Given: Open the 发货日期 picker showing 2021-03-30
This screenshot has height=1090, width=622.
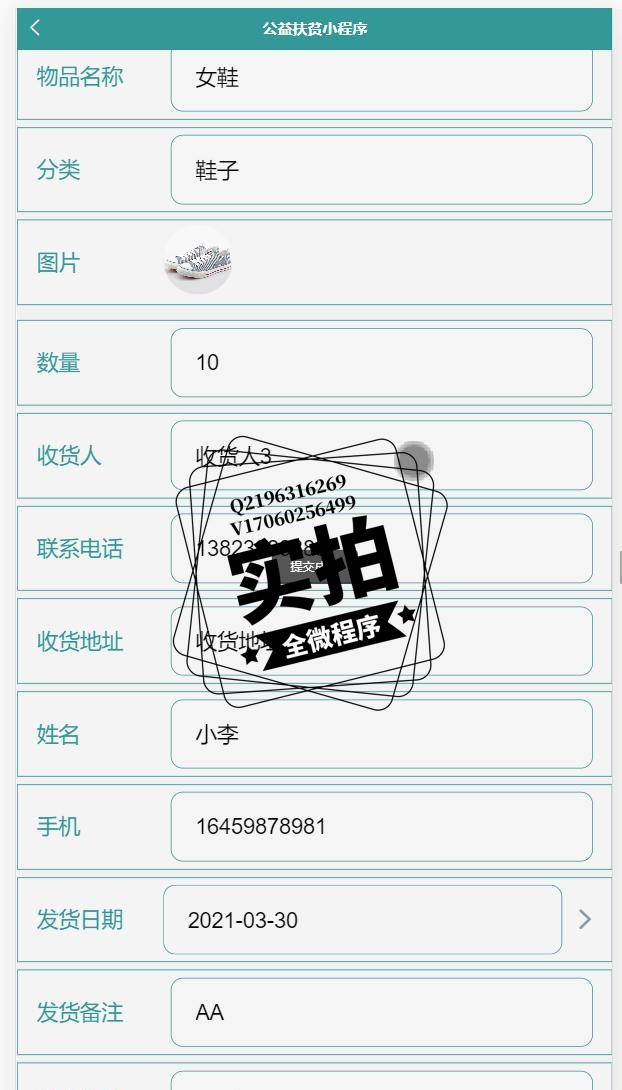Looking at the screenshot, I should (x=362, y=920).
